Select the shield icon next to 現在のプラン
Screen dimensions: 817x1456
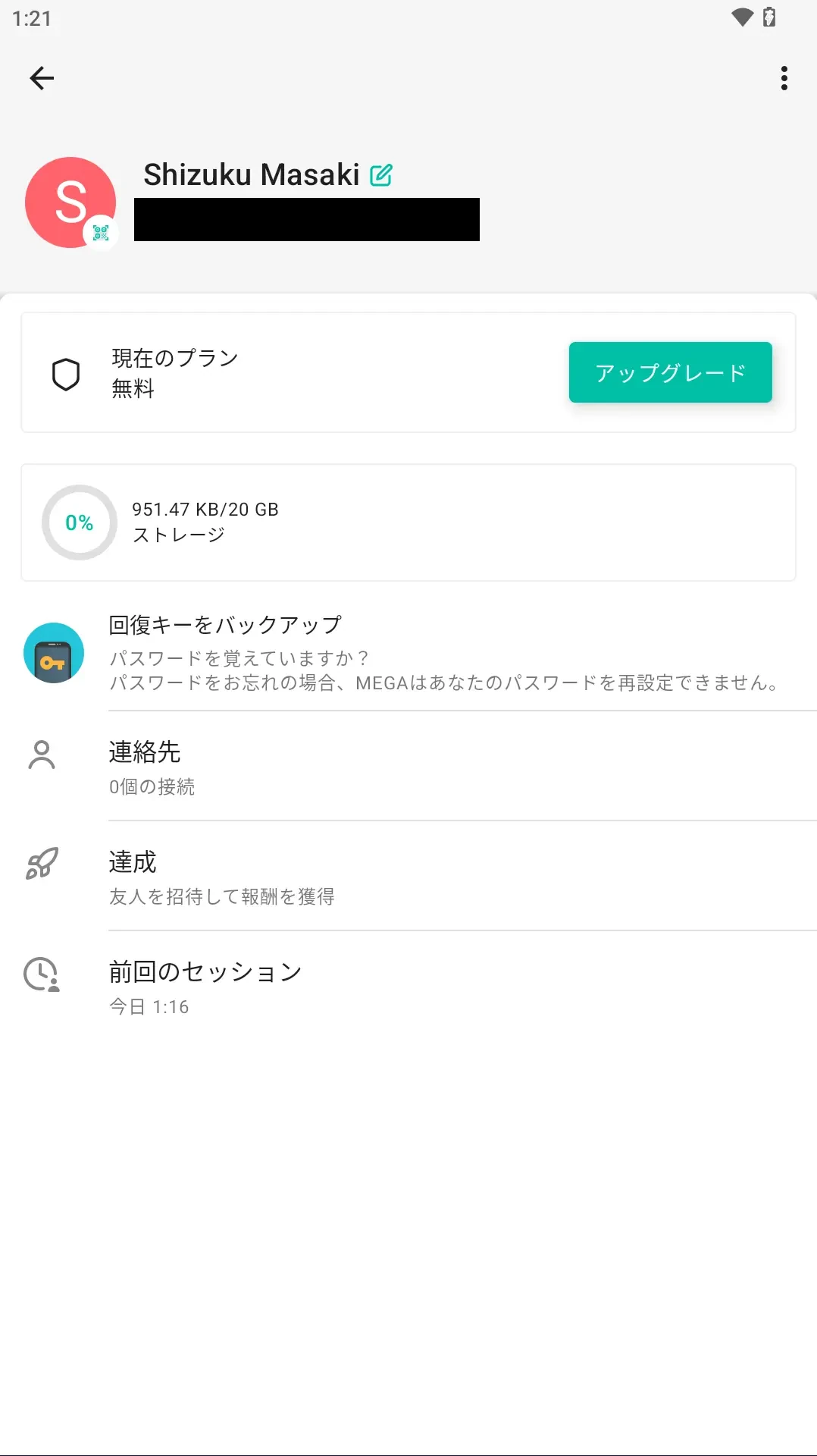67,373
